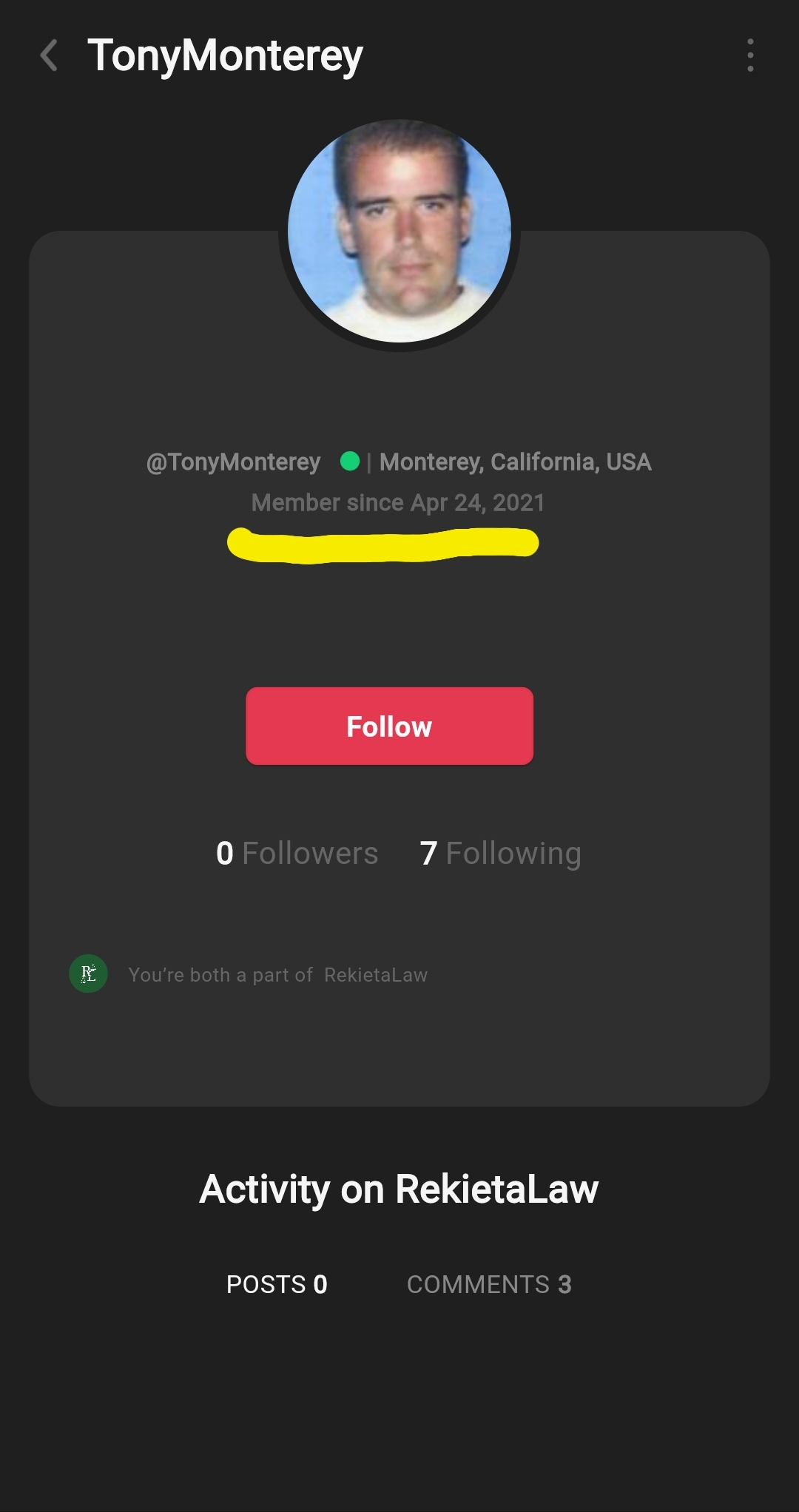The width and height of the screenshot is (799, 1512).
Task: Follow TonyMonterey
Action: (389, 726)
